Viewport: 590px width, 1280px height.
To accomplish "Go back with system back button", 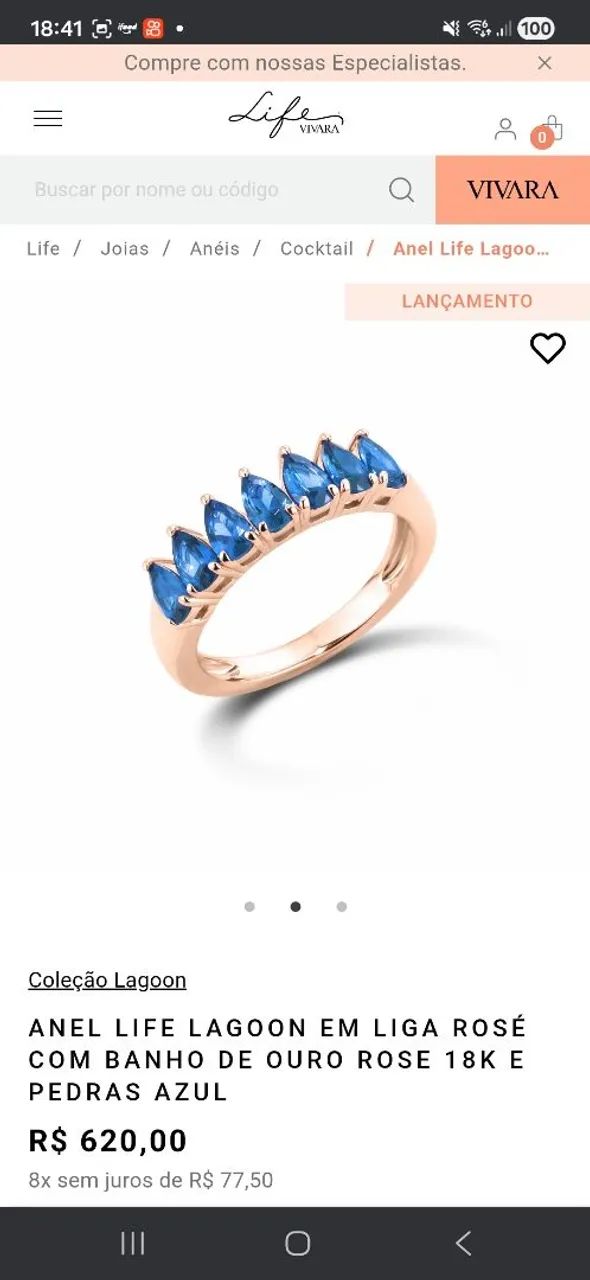I will pos(463,1243).
